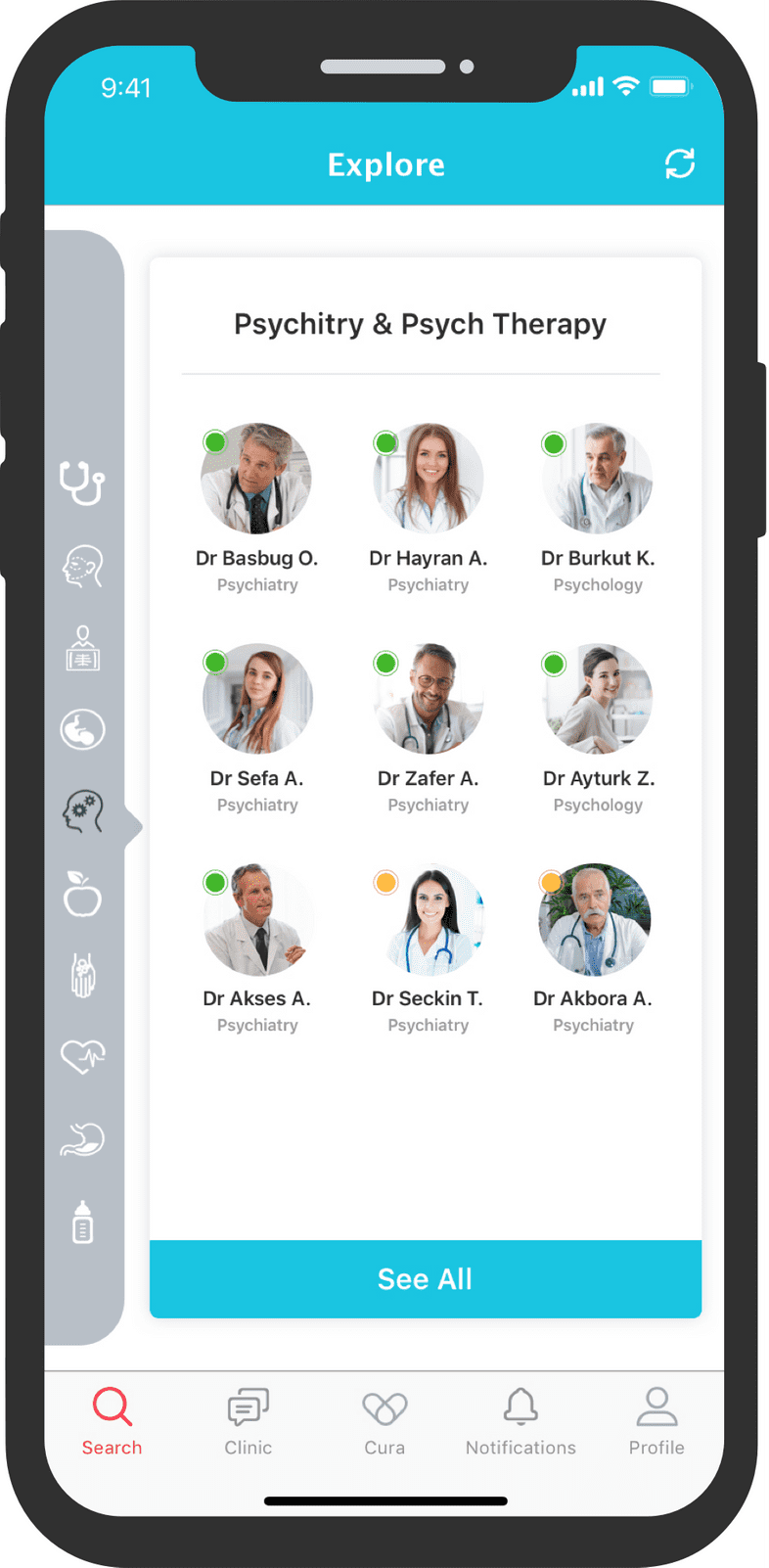Open the apple nutrition specialty icon

point(82,894)
